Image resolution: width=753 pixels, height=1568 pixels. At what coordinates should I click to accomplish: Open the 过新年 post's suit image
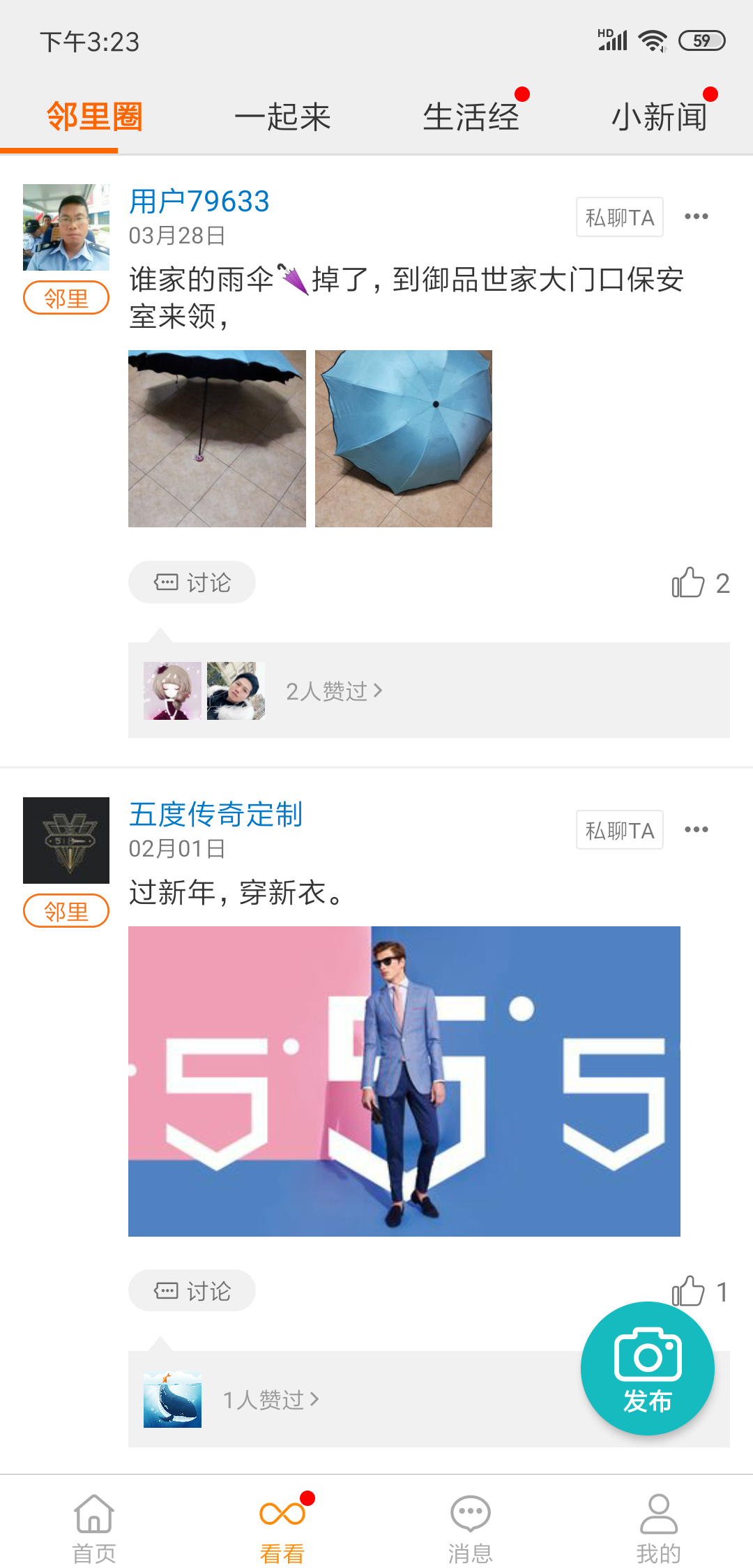[404, 1081]
